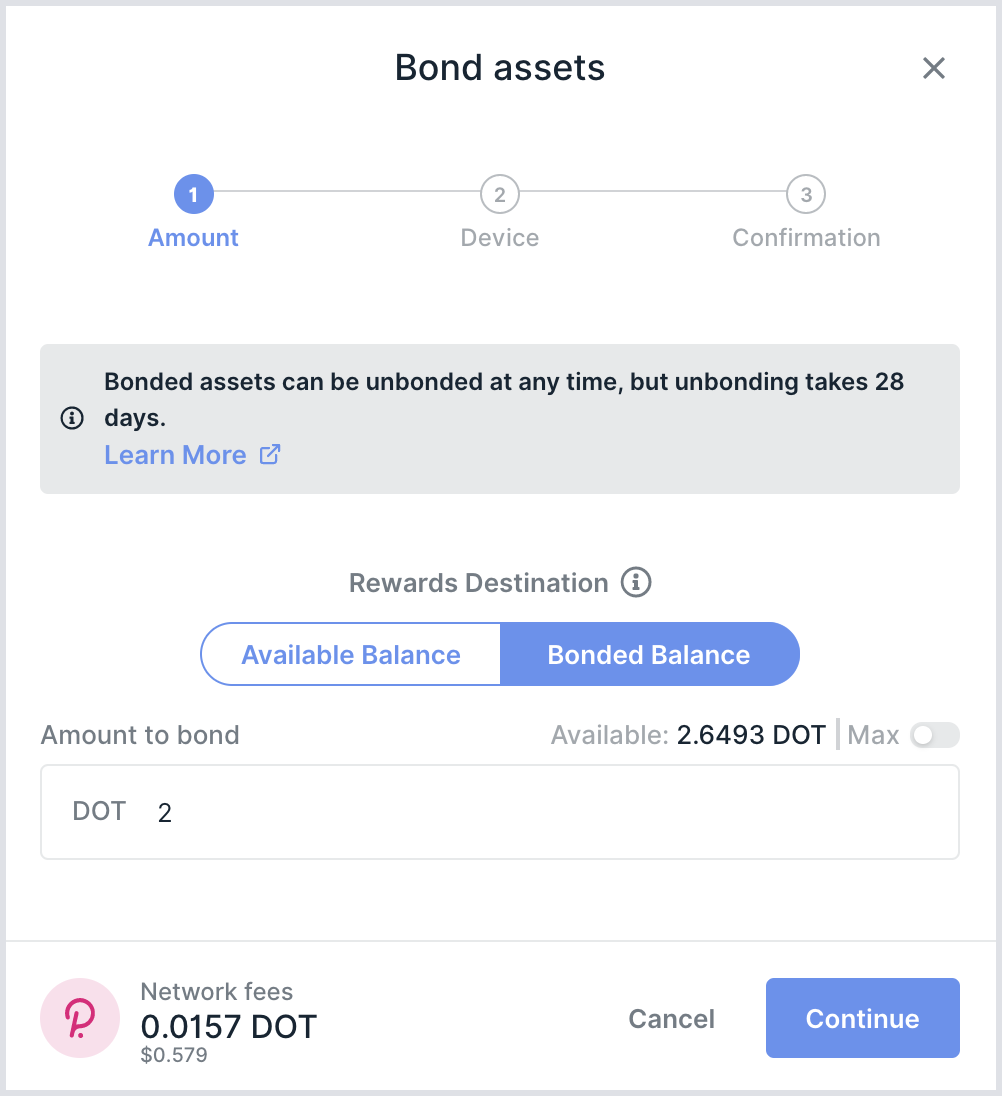Cancel bonding assets
Image resolution: width=1002 pixels, height=1096 pixels.
pyautogui.click(x=671, y=1019)
